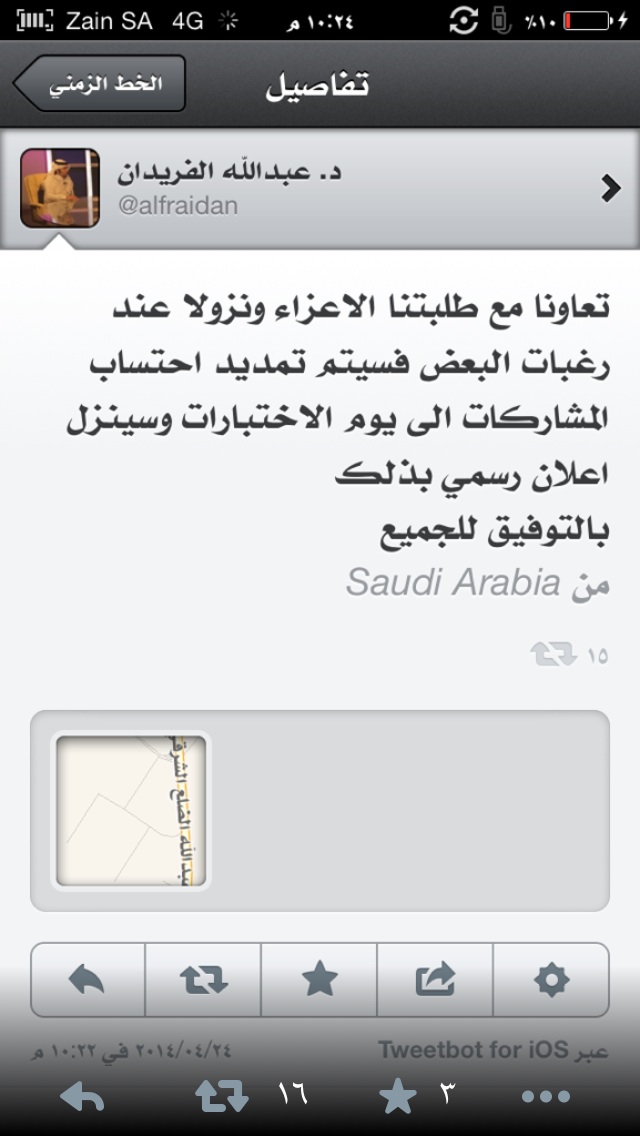Go back to الخط الزمني timeline
The image size is (640, 1136).
(x=100, y=84)
